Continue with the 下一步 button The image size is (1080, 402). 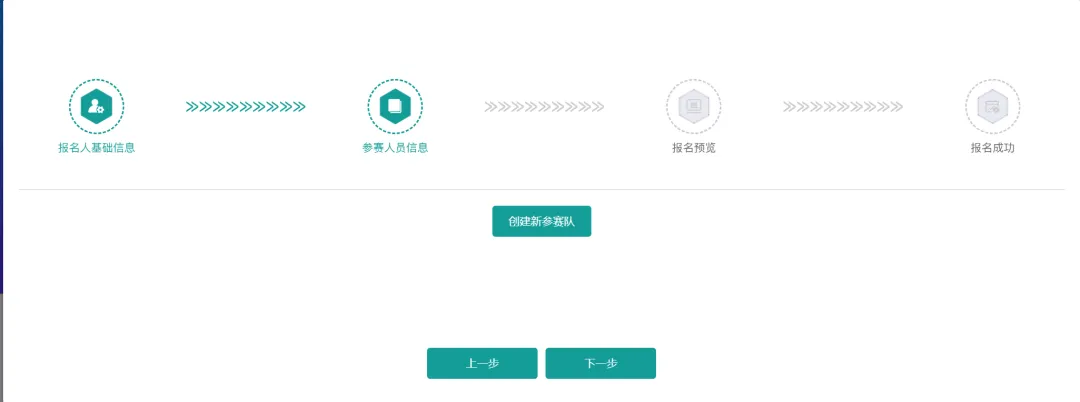coord(600,363)
